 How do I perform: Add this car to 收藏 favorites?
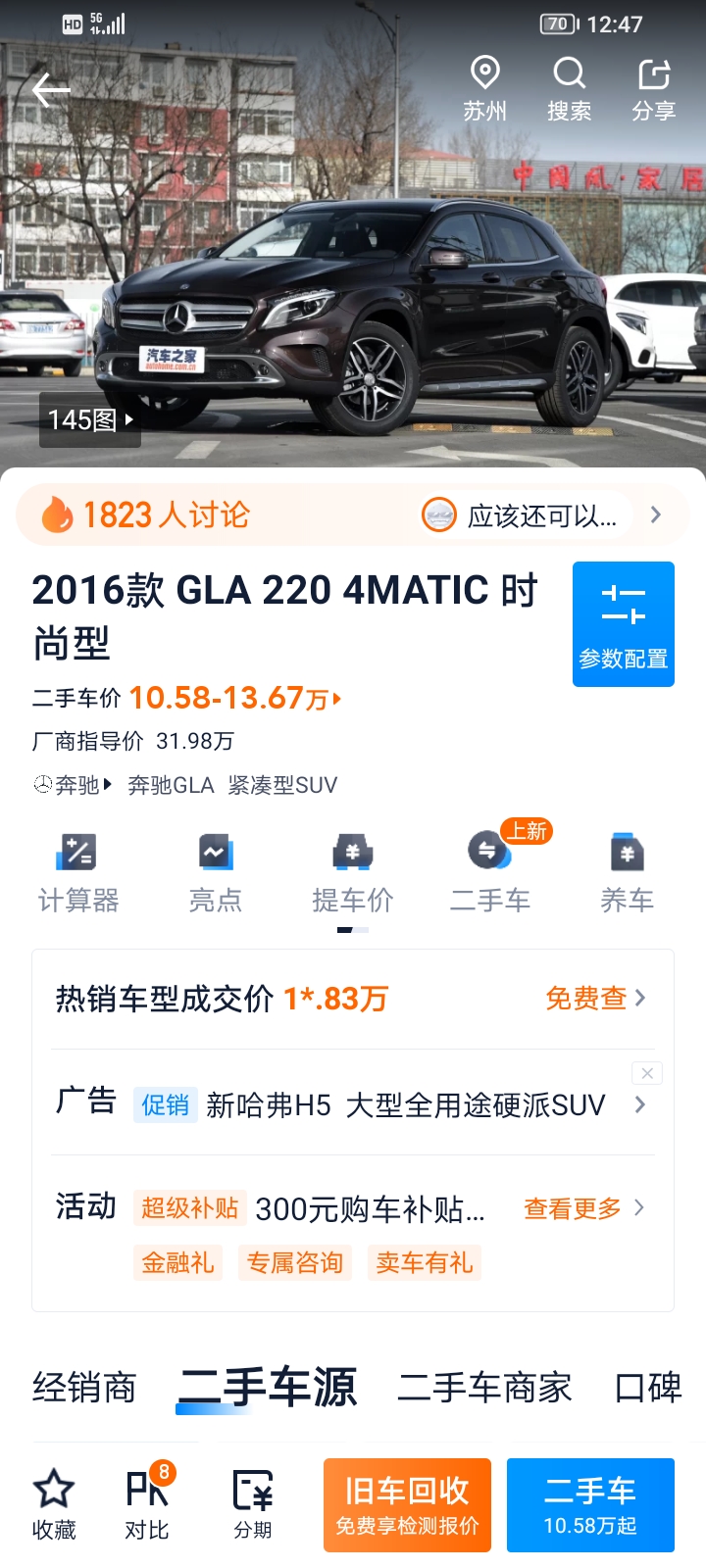54,1505
